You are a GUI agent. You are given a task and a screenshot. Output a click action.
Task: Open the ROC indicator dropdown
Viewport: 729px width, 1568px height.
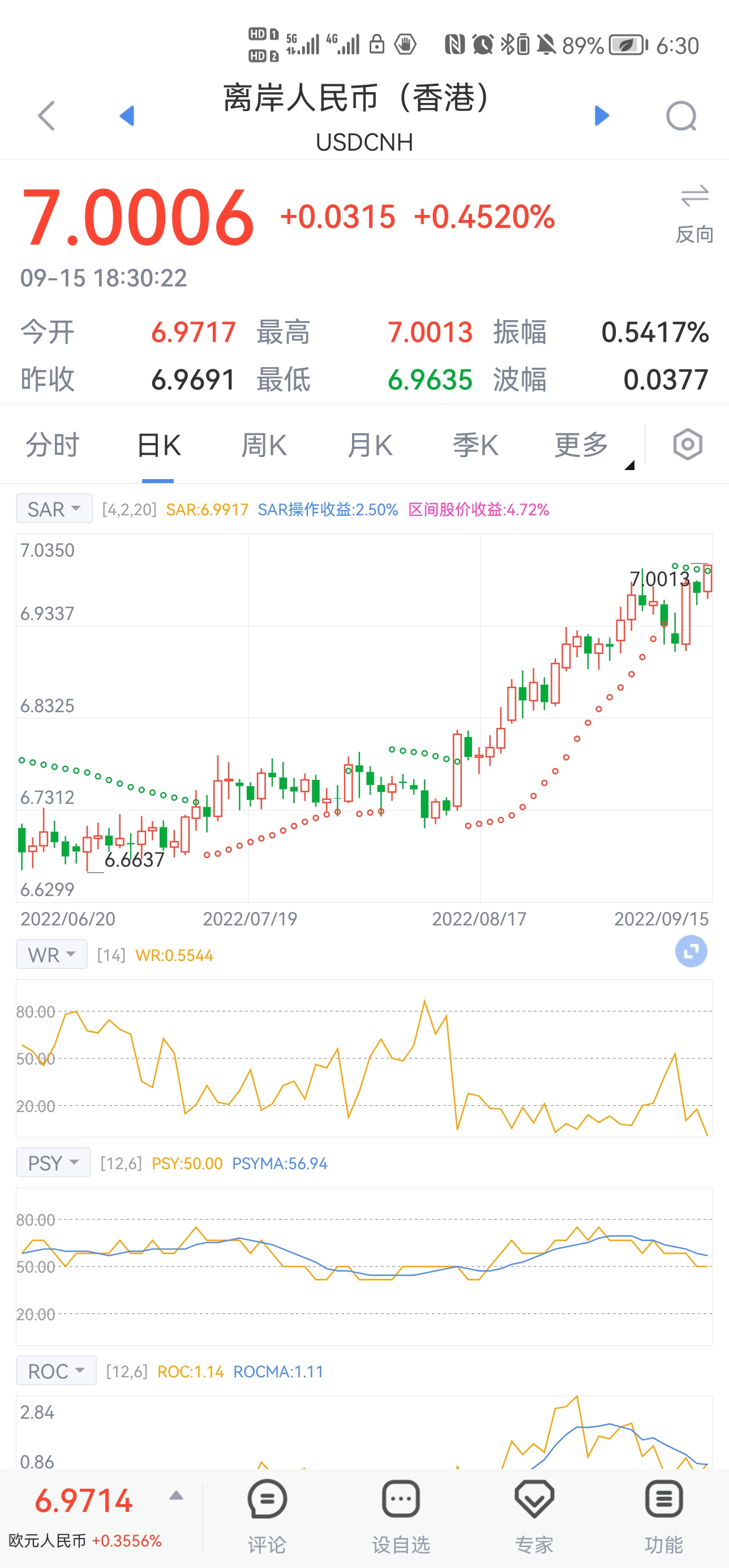tap(56, 1371)
